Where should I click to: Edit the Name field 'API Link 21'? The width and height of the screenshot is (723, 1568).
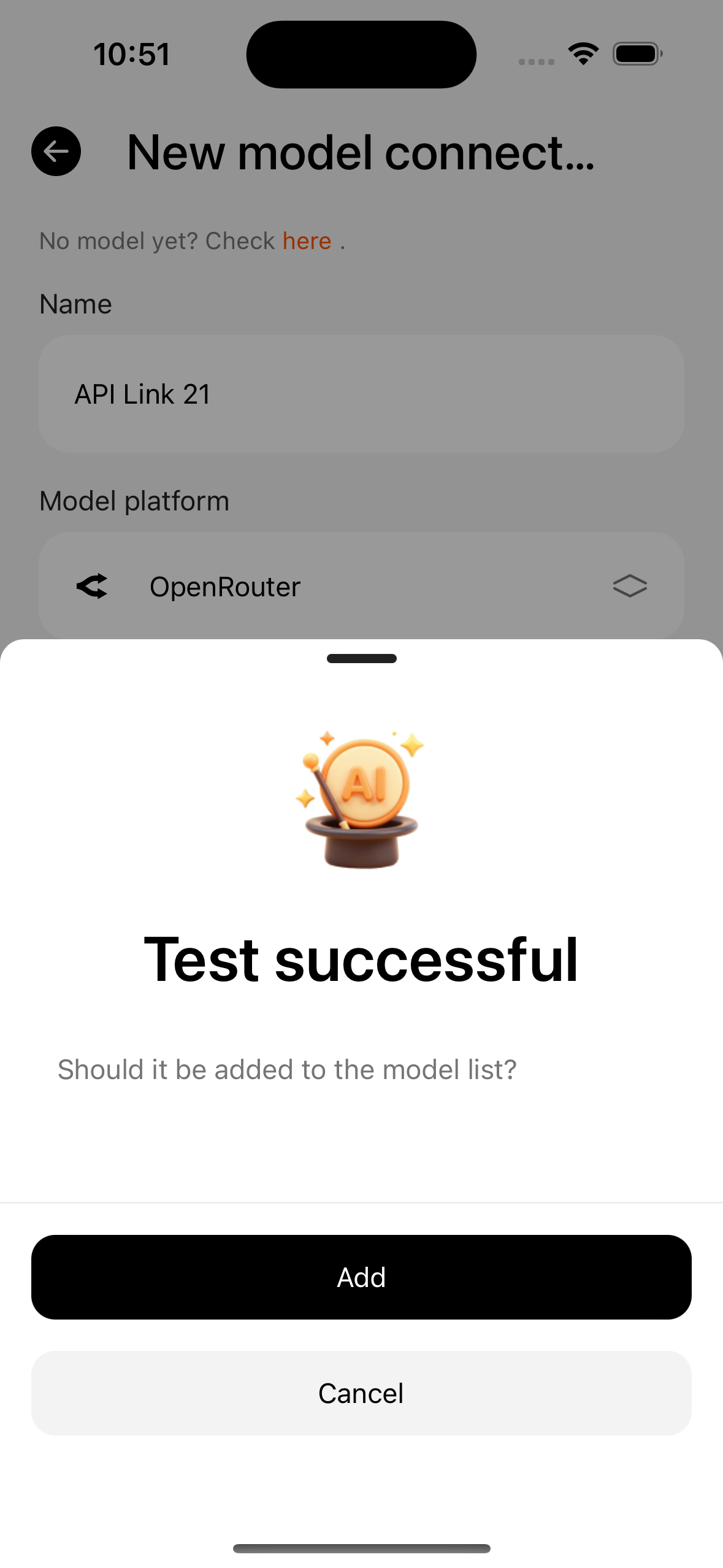click(361, 394)
